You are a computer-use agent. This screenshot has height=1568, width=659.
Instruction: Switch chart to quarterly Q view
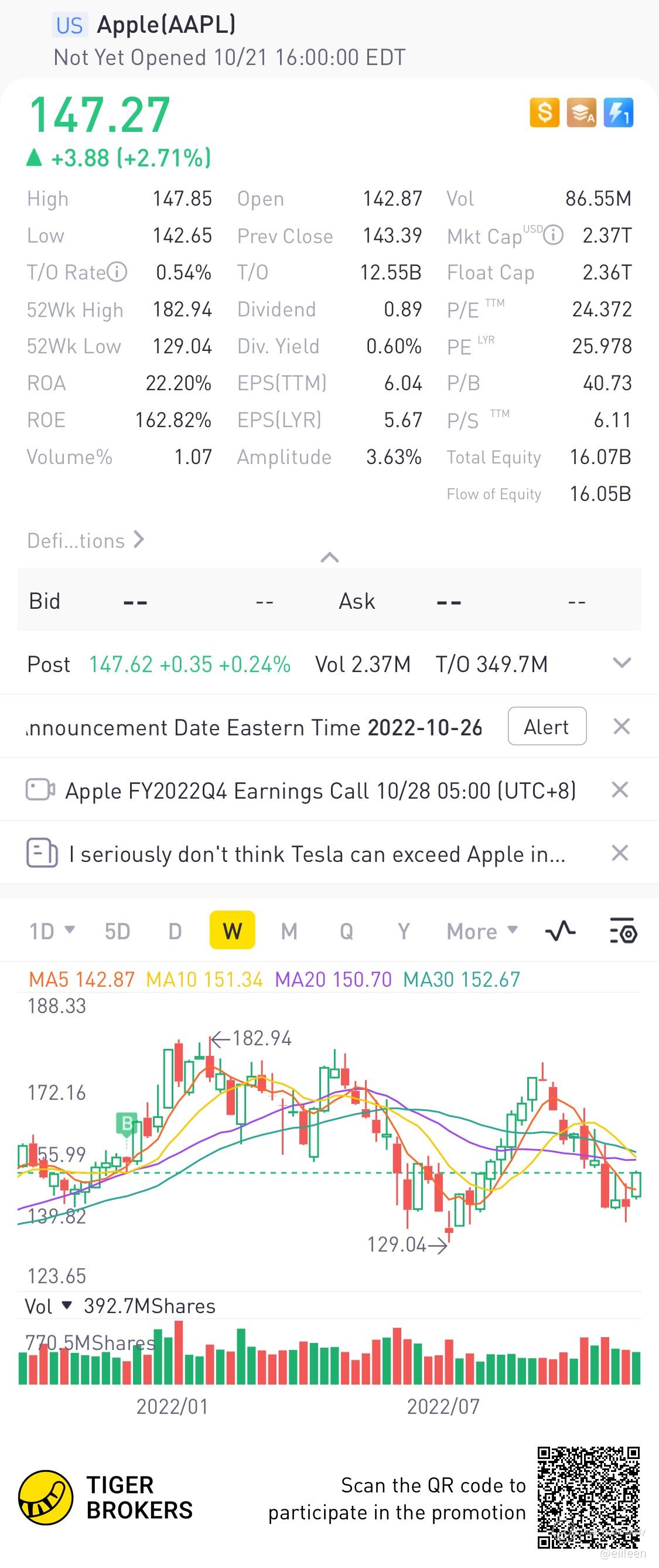[x=346, y=930]
